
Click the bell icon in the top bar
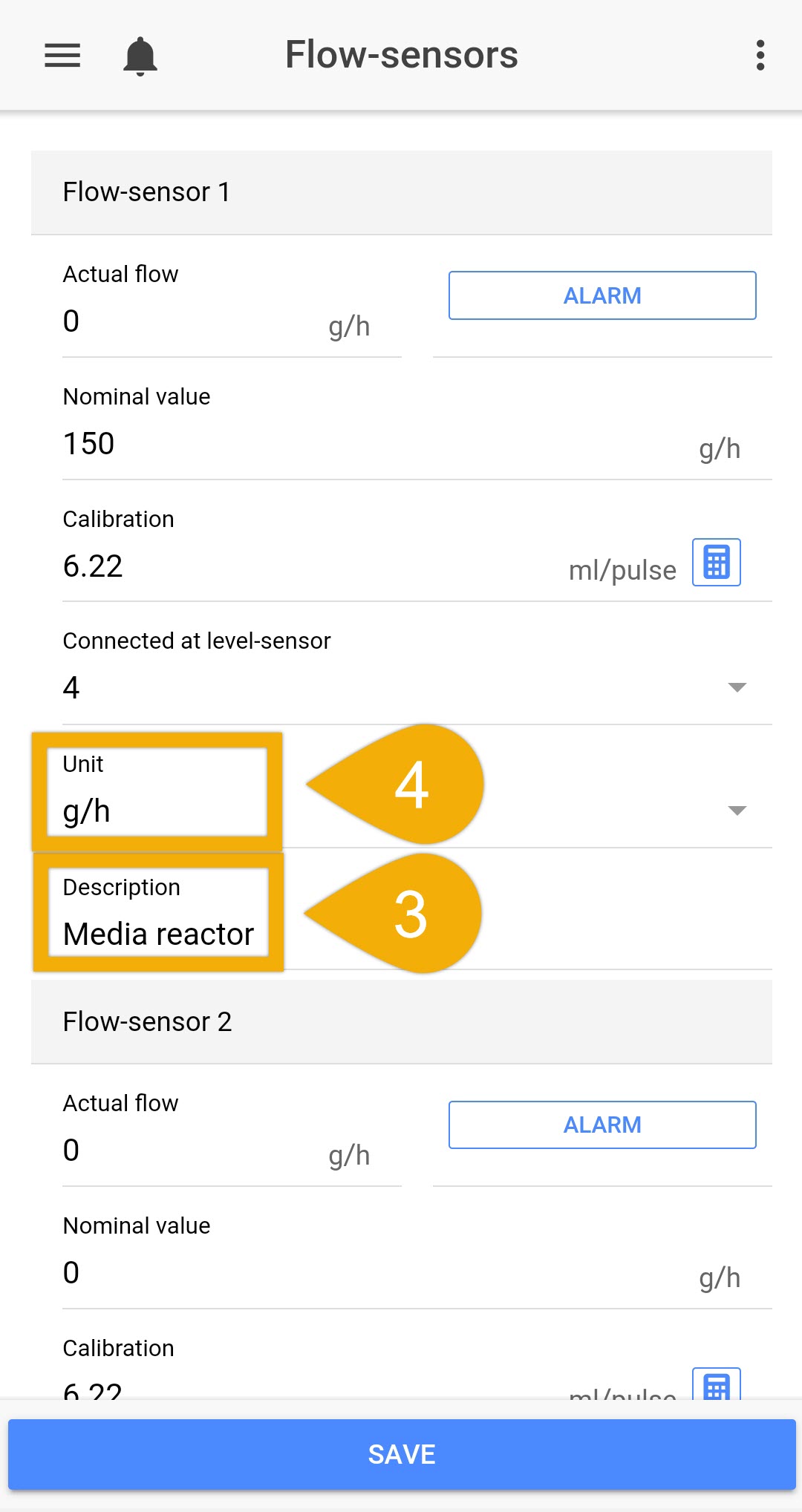coord(140,55)
